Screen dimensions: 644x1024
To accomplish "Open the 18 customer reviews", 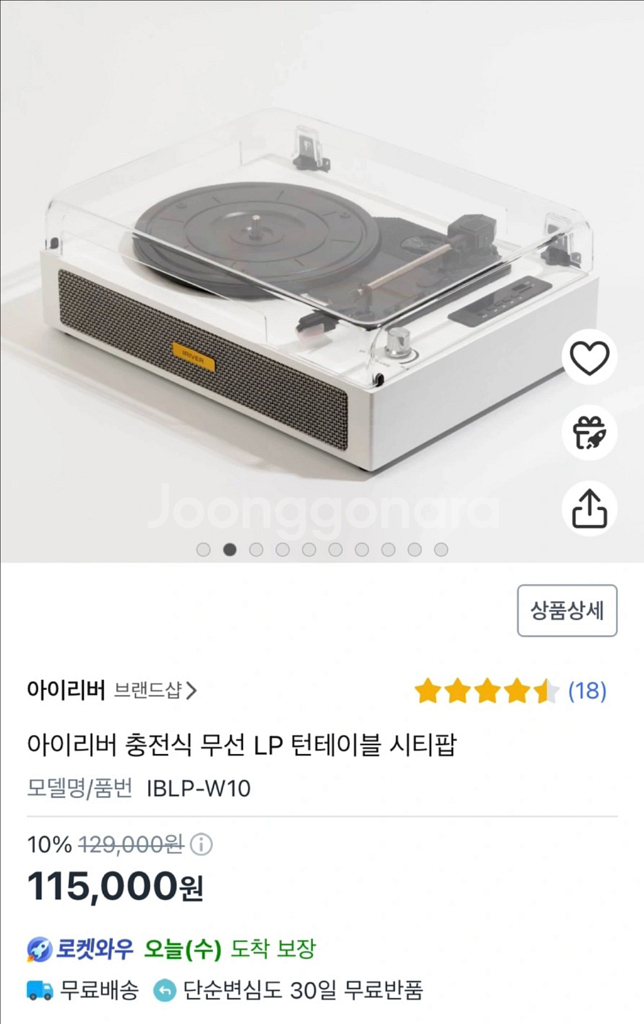I will [x=587, y=690].
